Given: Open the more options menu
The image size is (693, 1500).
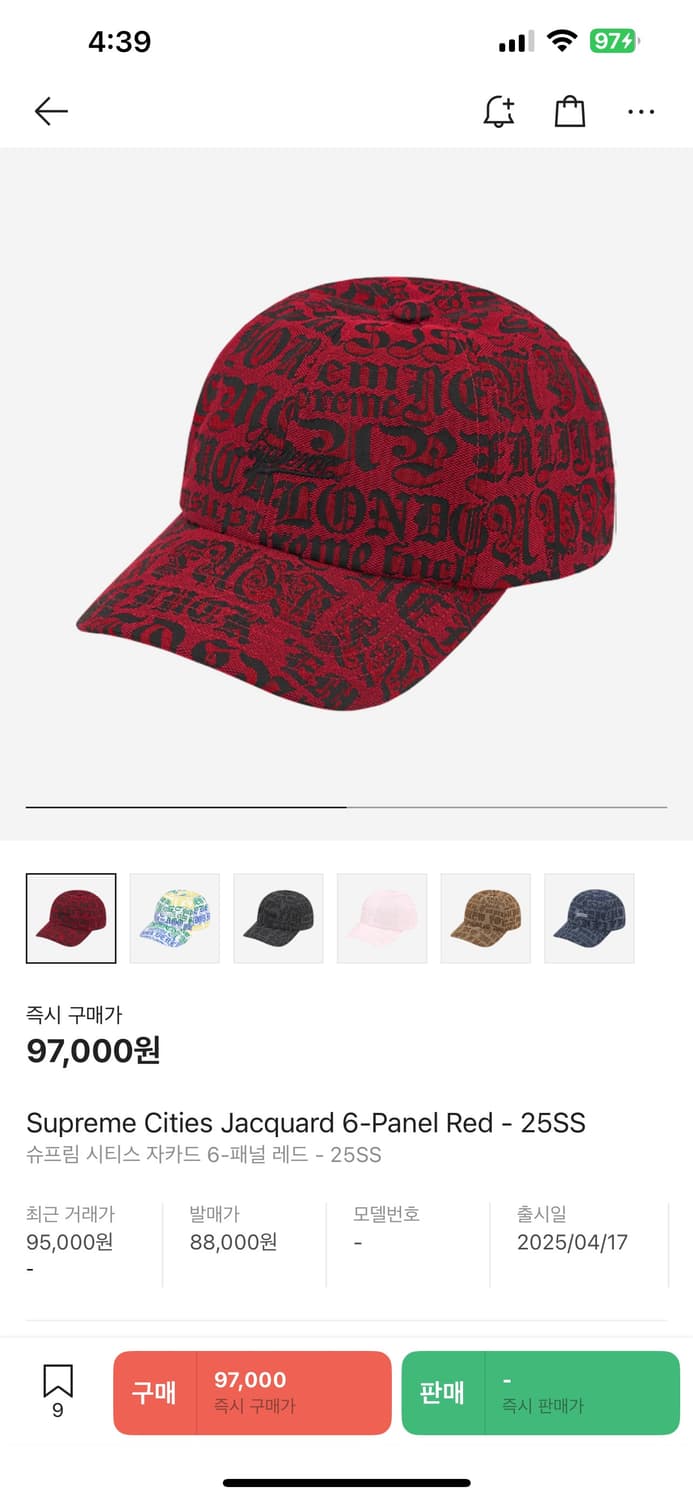Looking at the screenshot, I should (x=641, y=111).
